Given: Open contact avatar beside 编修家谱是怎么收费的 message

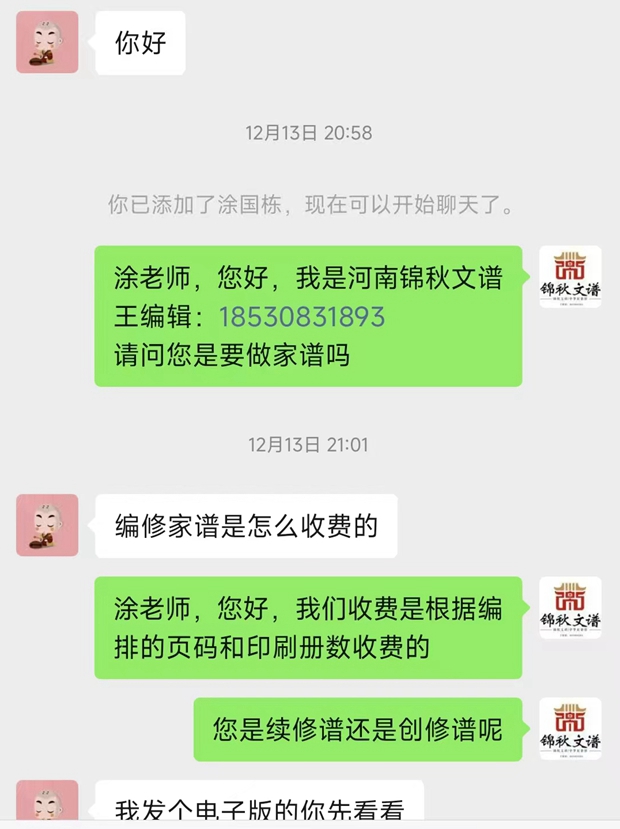Looking at the screenshot, I should pyautogui.click(x=47, y=525).
